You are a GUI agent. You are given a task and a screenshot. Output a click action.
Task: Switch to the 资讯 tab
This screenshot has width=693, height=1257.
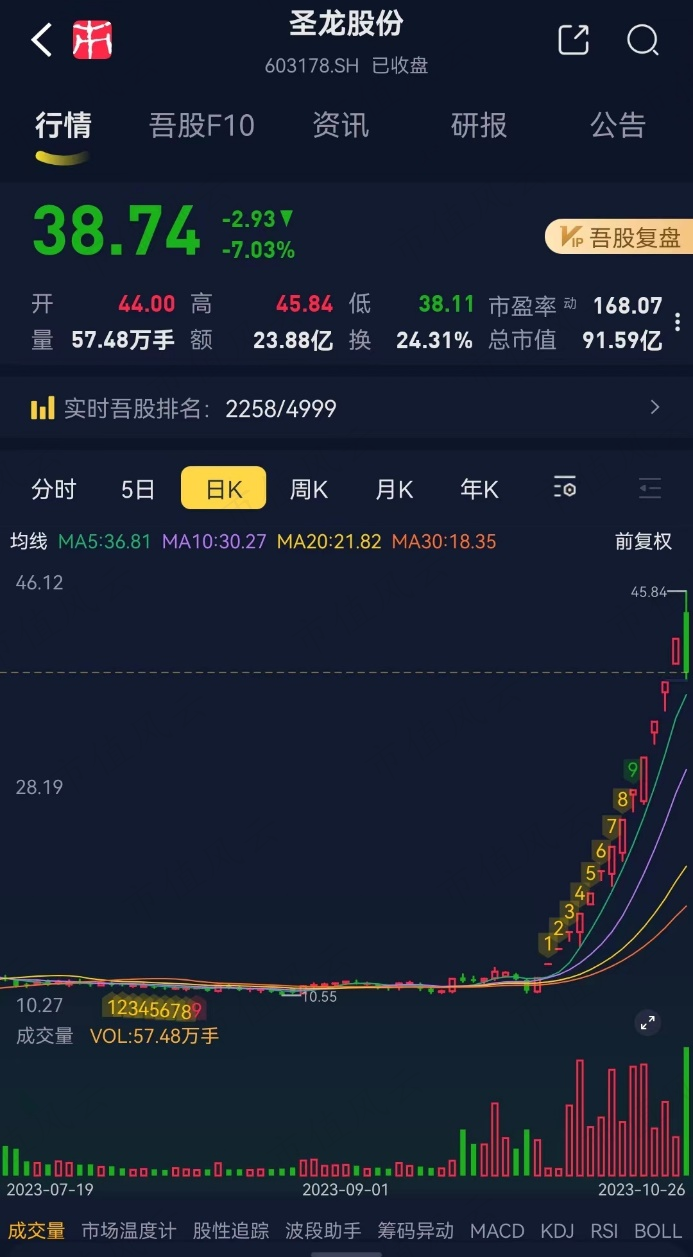click(x=341, y=126)
